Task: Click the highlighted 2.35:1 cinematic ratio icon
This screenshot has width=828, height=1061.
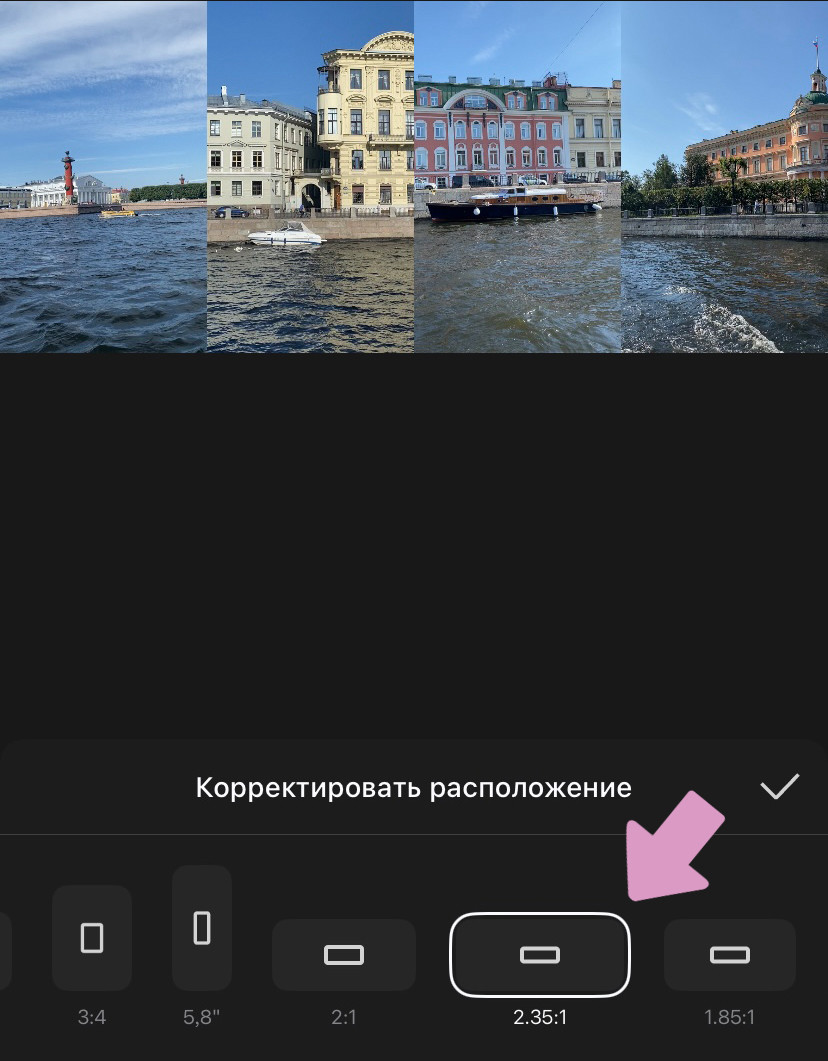Action: tap(540, 955)
